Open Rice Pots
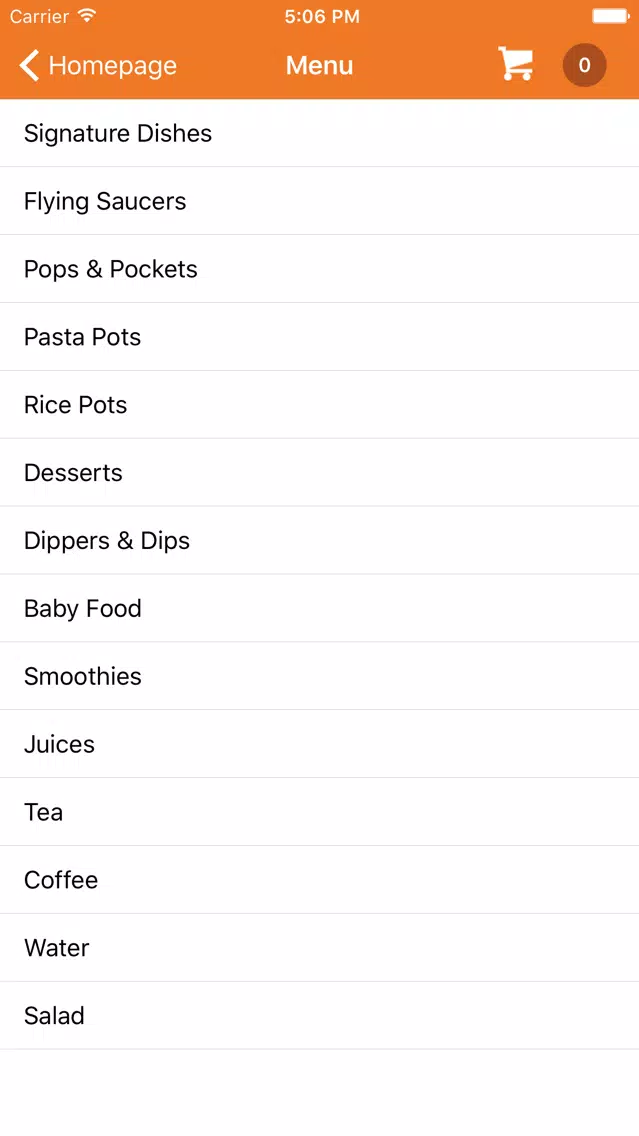The width and height of the screenshot is (639, 1136). coord(320,404)
